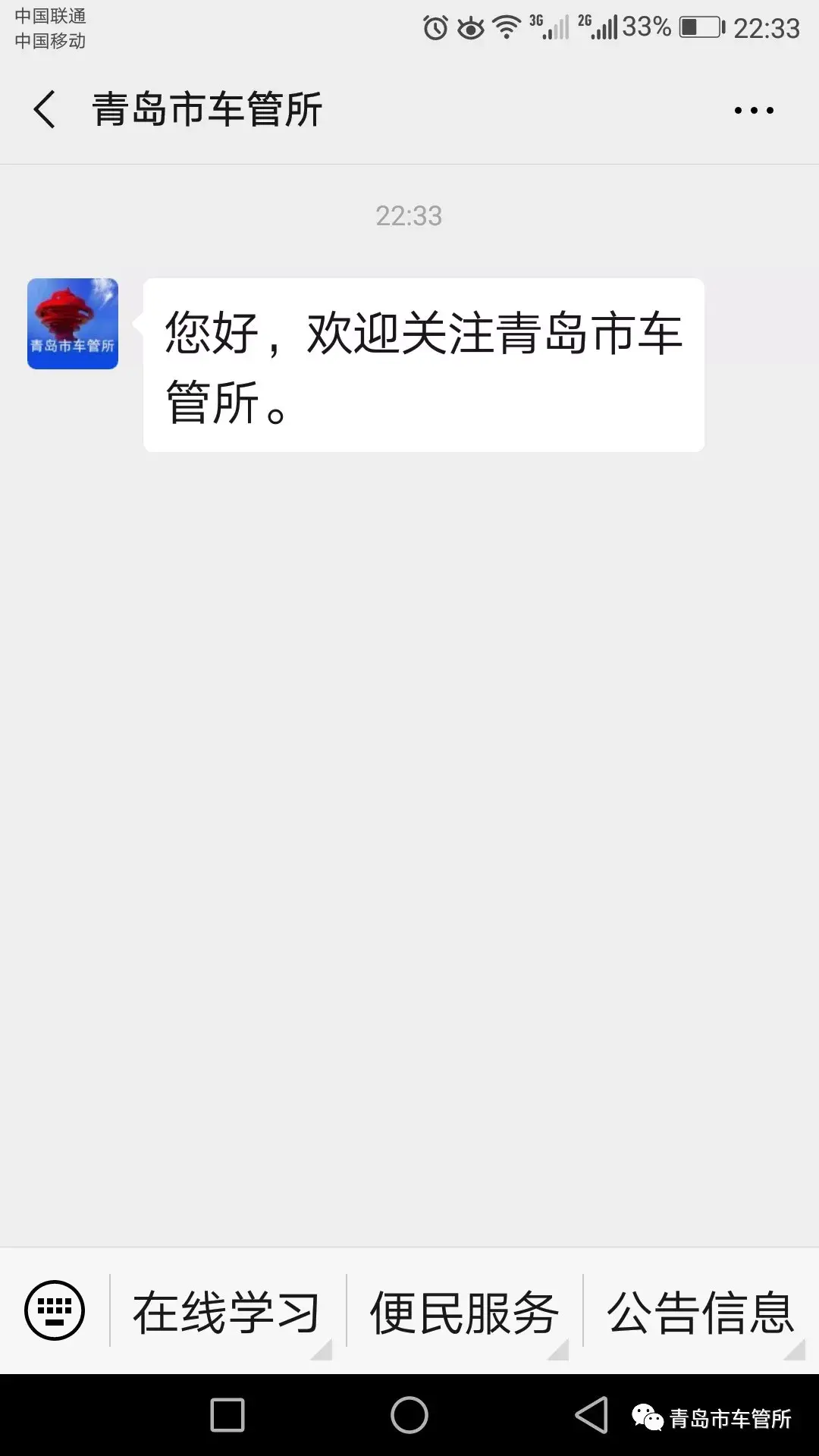Viewport: 819px width, 1456px height.
Task: Expand the 便民服务 menu
Action: [x=464, y=1312]
